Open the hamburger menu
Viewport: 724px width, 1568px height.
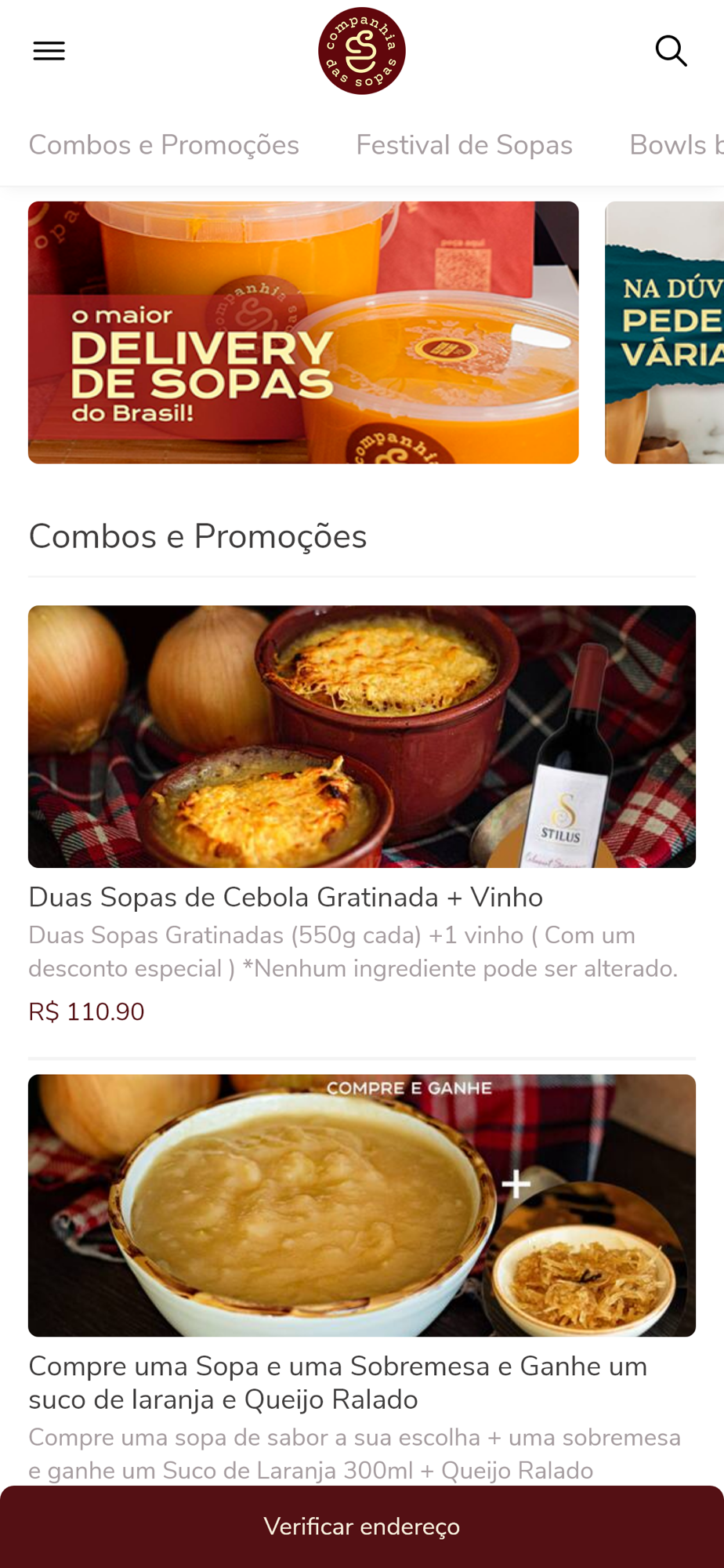click(49, 51)
